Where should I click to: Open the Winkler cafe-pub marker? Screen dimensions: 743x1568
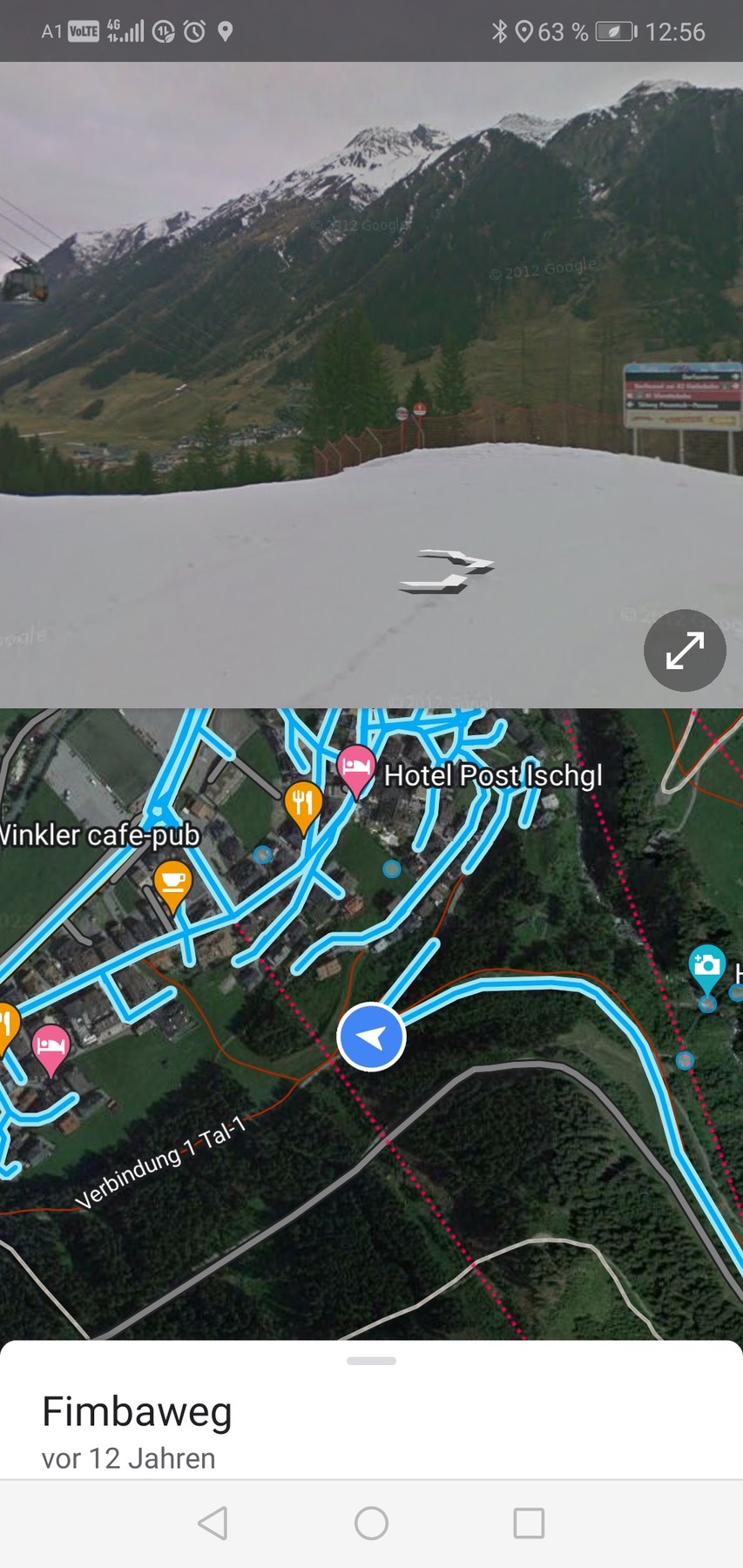click(172, 882)
